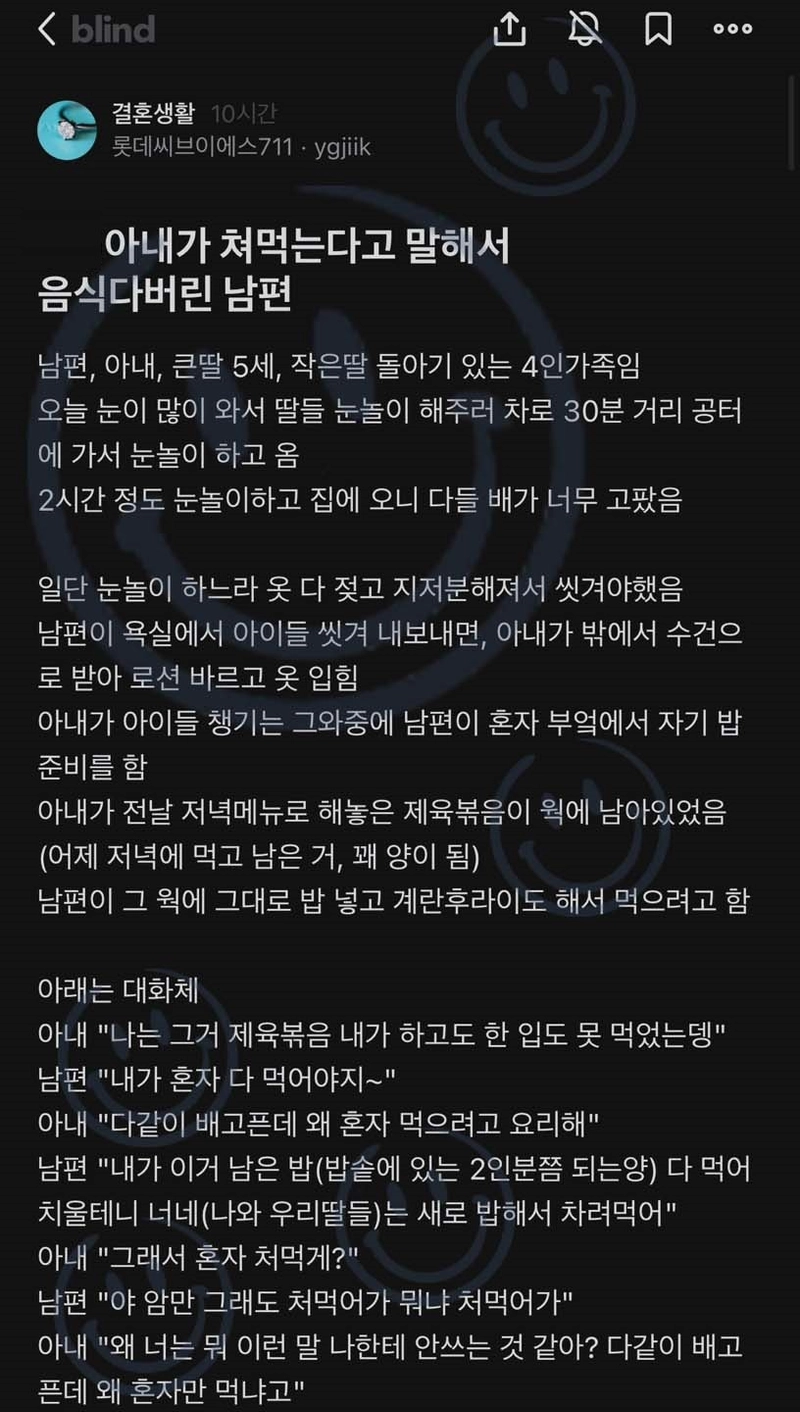Open the post author's profile avatar
The width and height of the screenshot is (800, 1412).
(66, 129)
